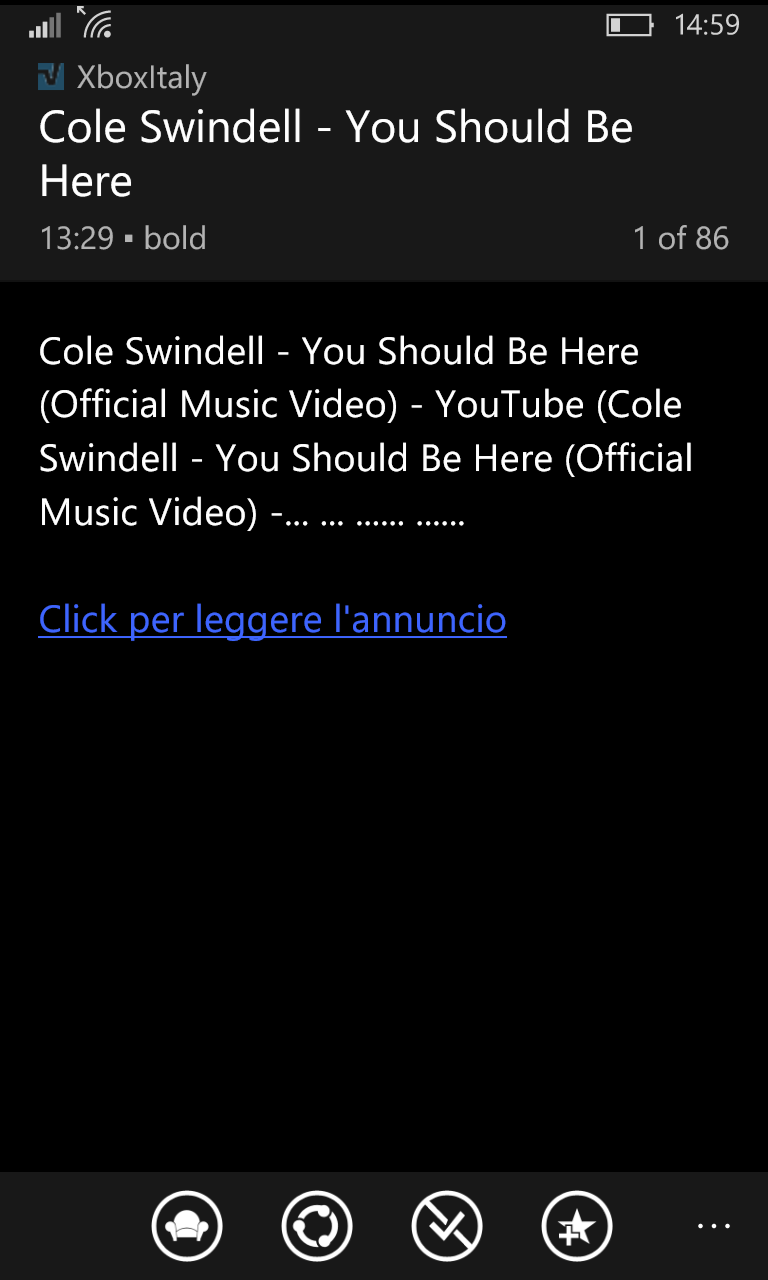
Task: Tap the armchair reading mode icon
Action: [187, 1226]
